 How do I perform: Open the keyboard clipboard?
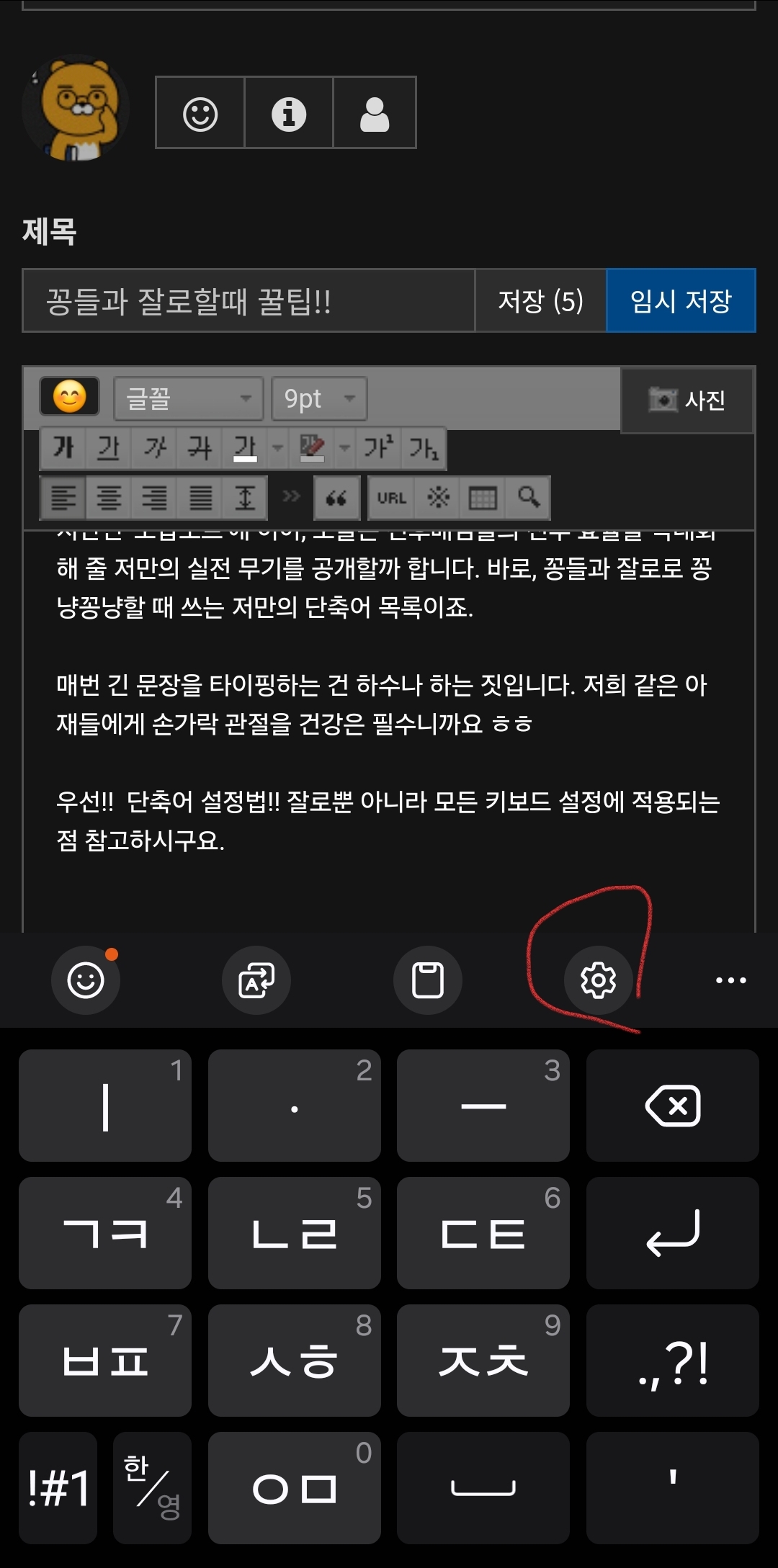(x=427, y=980)
